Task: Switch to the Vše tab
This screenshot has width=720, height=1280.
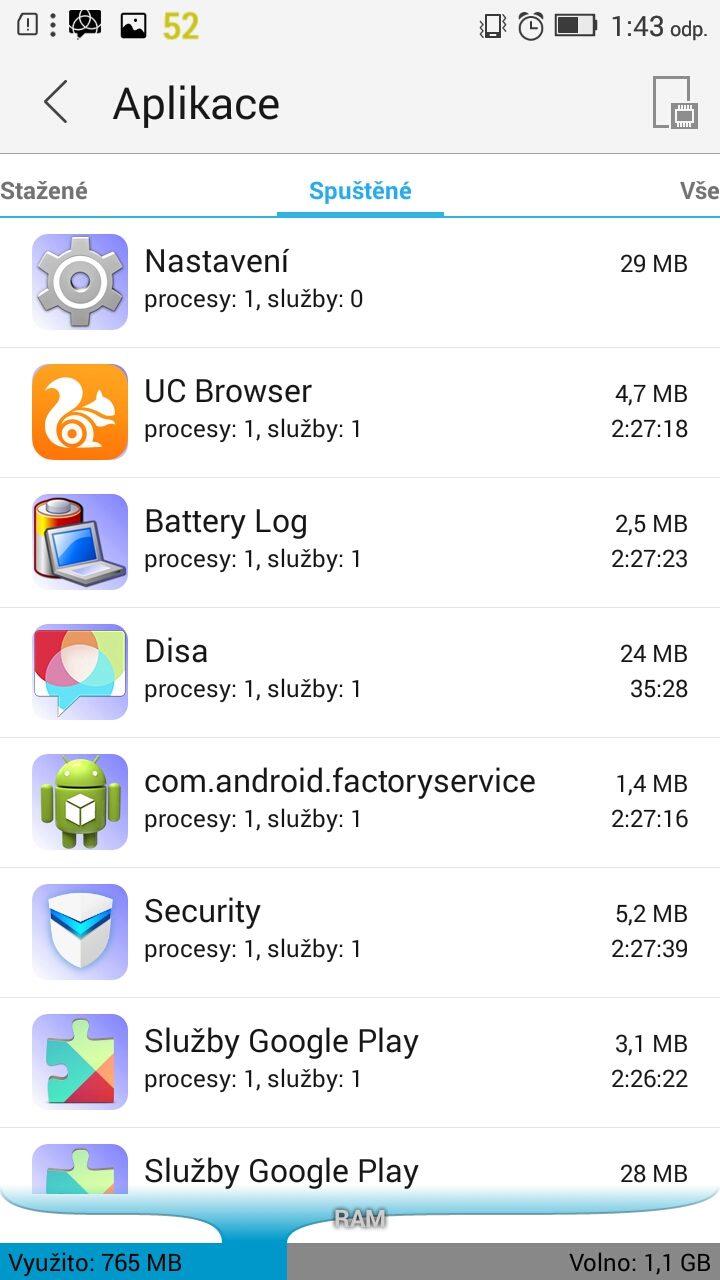Action: point(699,190)
